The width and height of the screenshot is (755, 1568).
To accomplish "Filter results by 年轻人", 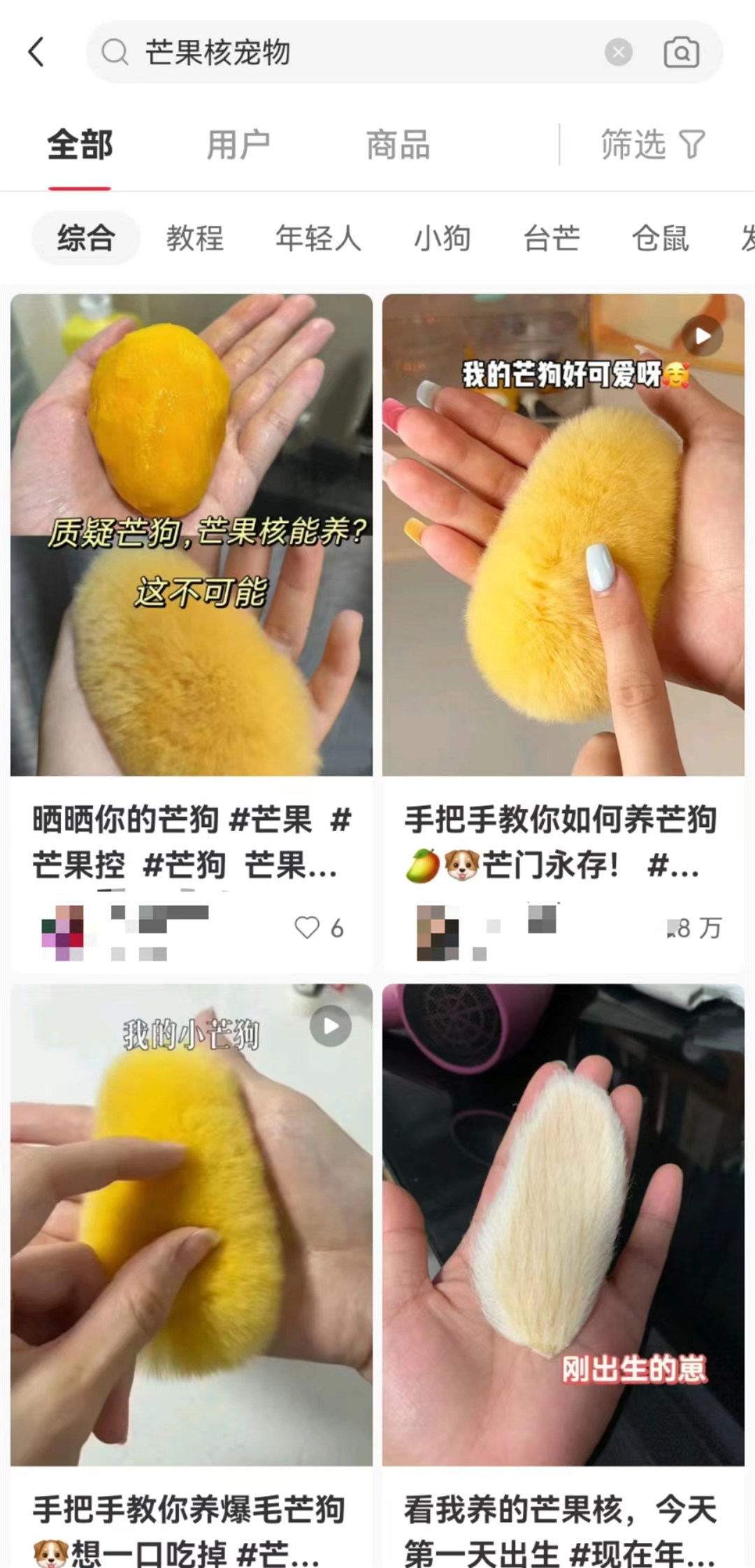I will tap(318, 238).
